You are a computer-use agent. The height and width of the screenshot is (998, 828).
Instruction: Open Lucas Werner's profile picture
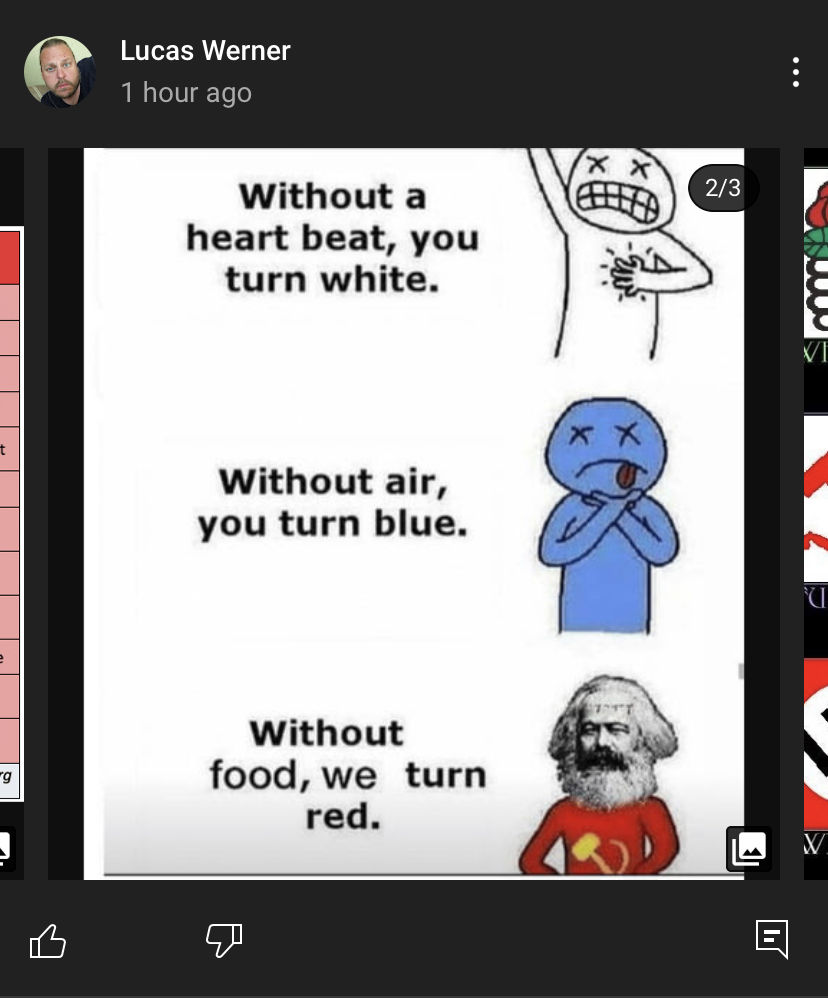pyautogui.click(x=59, y=72)
